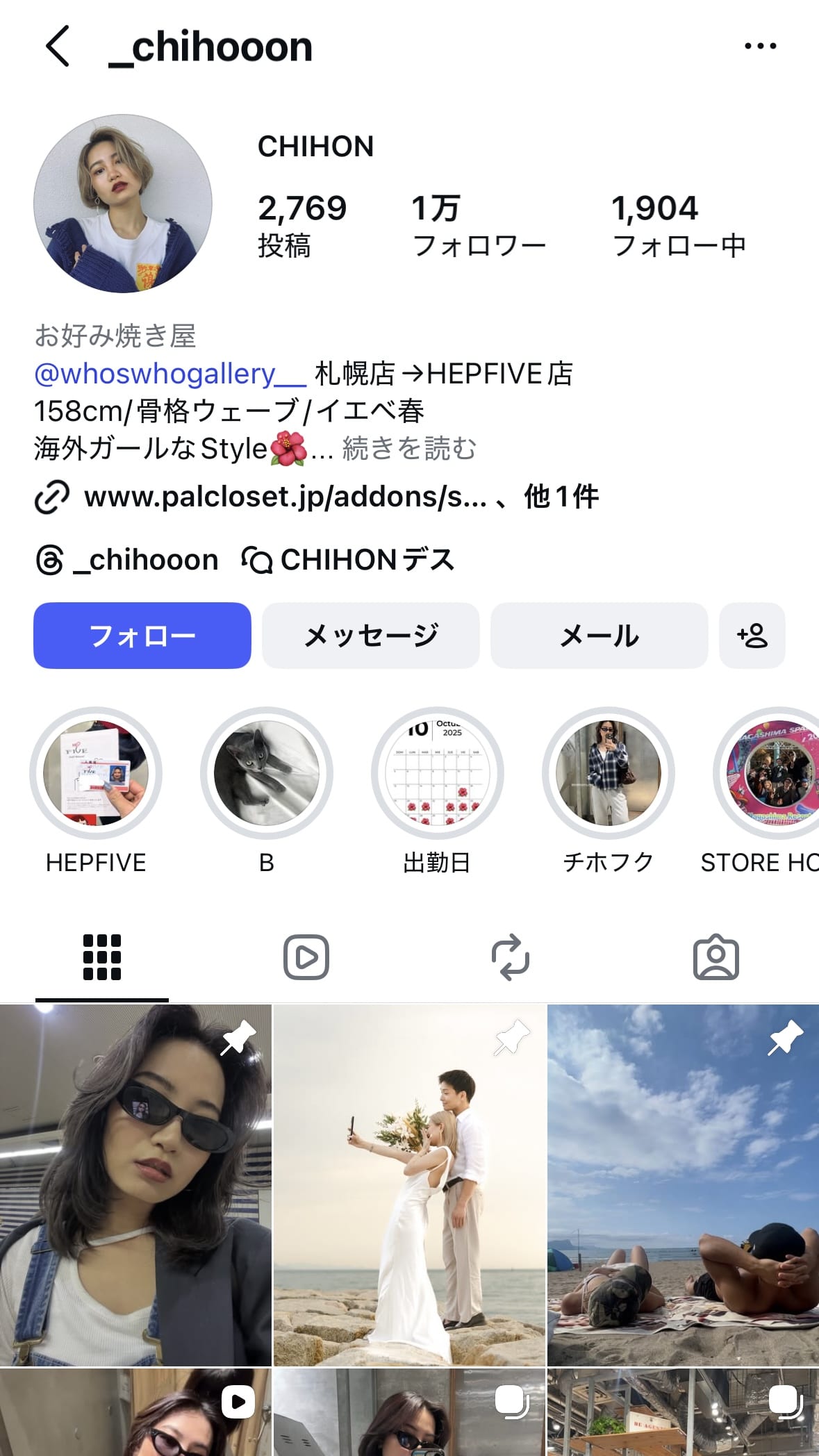Open the CHIHONデス broadcast channel
This screenshot has width=819, height=1456.
[348, 560]
